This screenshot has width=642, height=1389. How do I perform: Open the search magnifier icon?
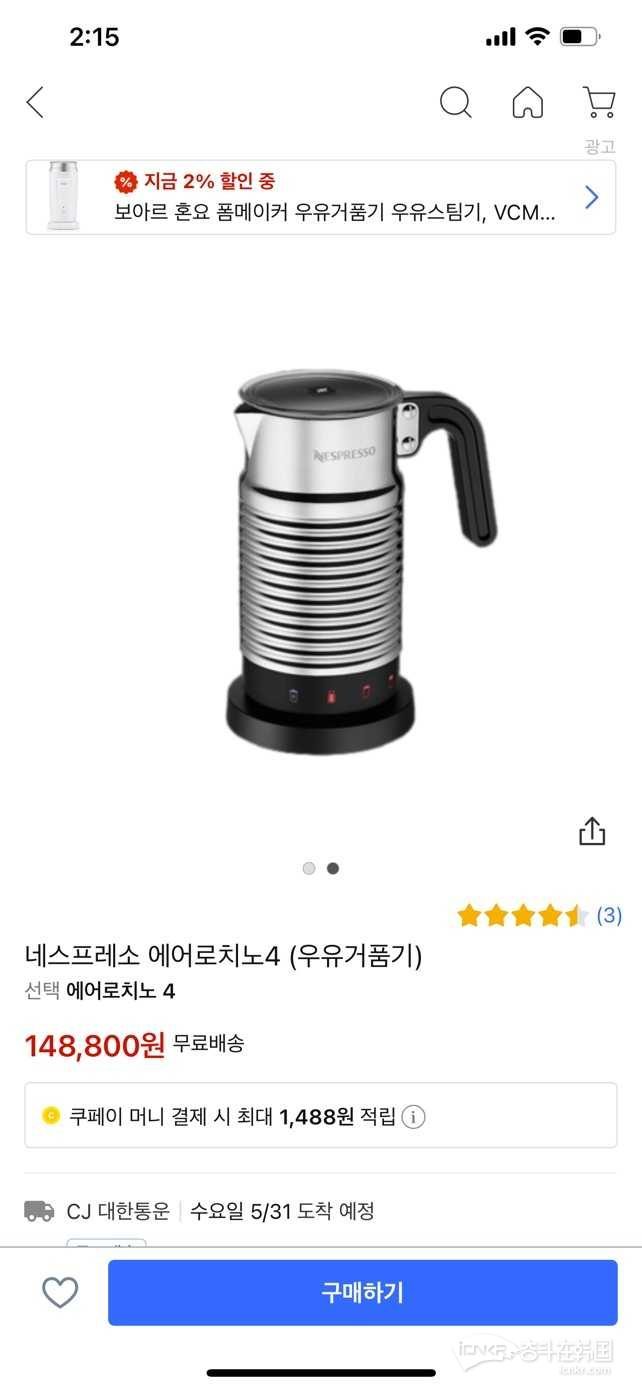(455, 102)
